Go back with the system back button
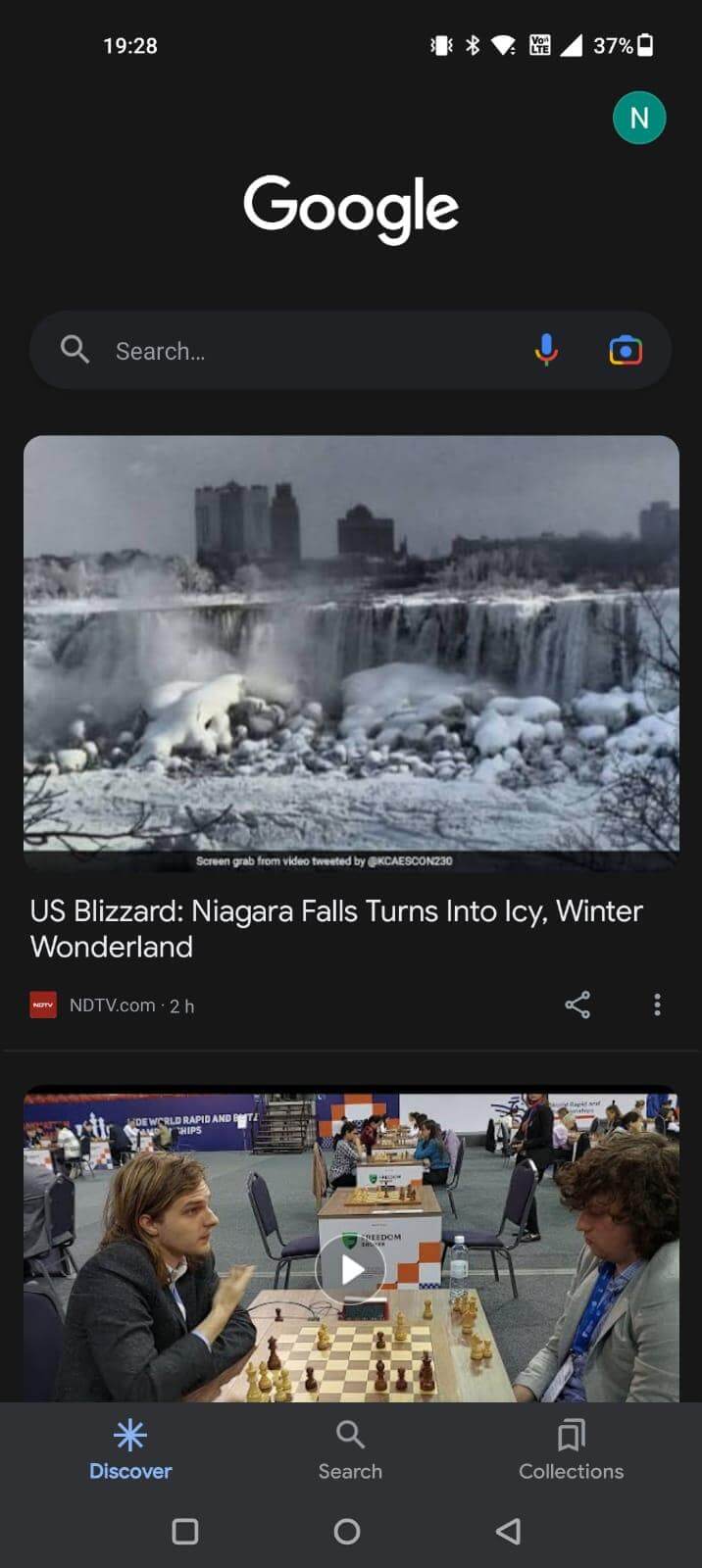 pos(508,1532)
